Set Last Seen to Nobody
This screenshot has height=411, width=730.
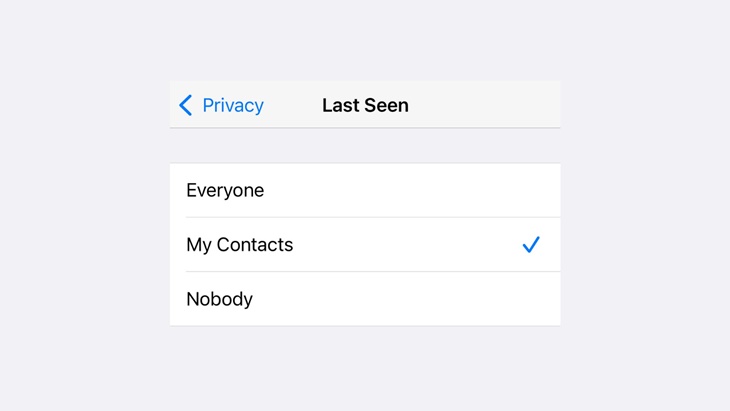(364, 299)
